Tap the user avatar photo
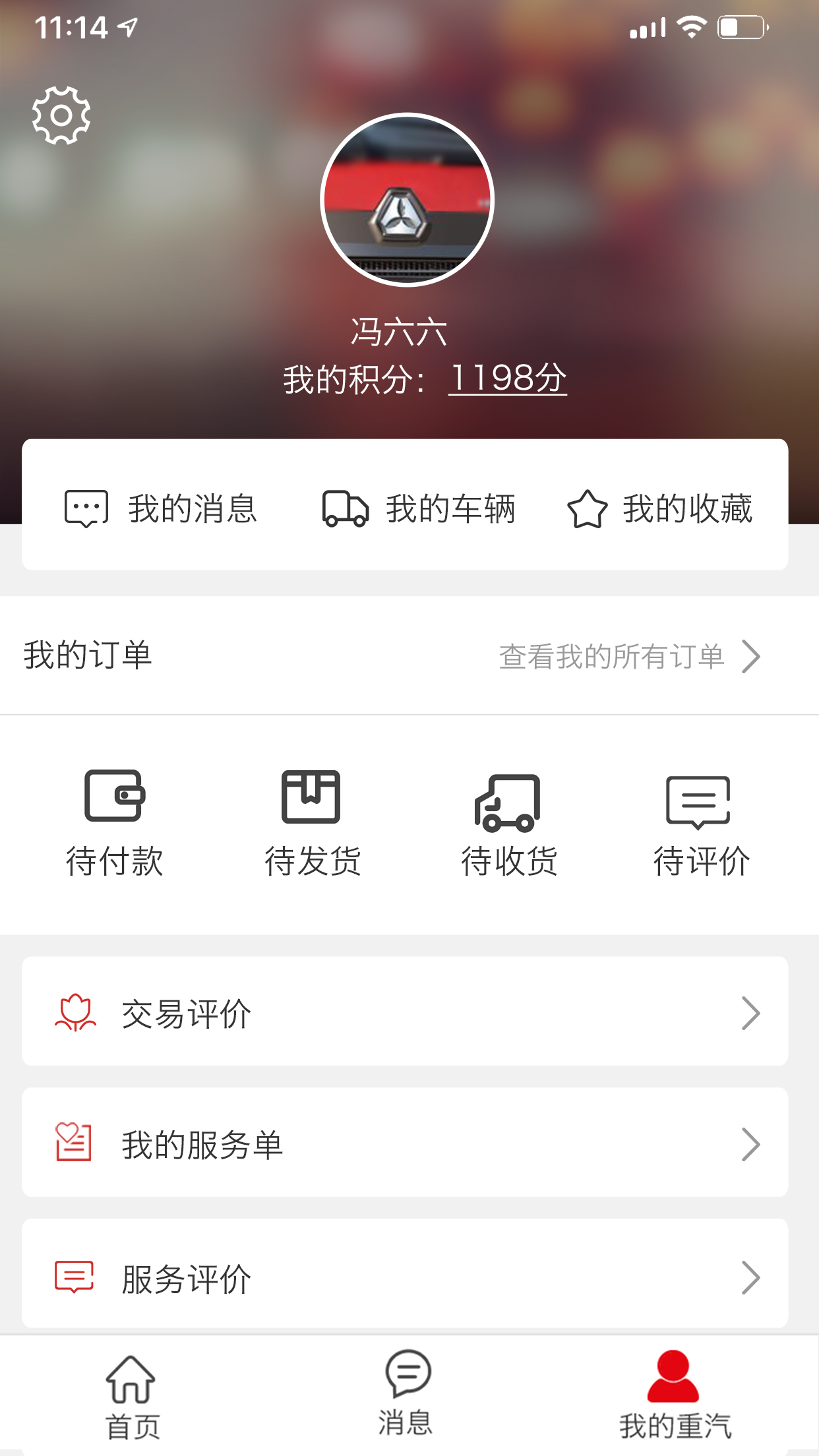The width and height of the screenshot is (819, 1456). click(406, 200)
